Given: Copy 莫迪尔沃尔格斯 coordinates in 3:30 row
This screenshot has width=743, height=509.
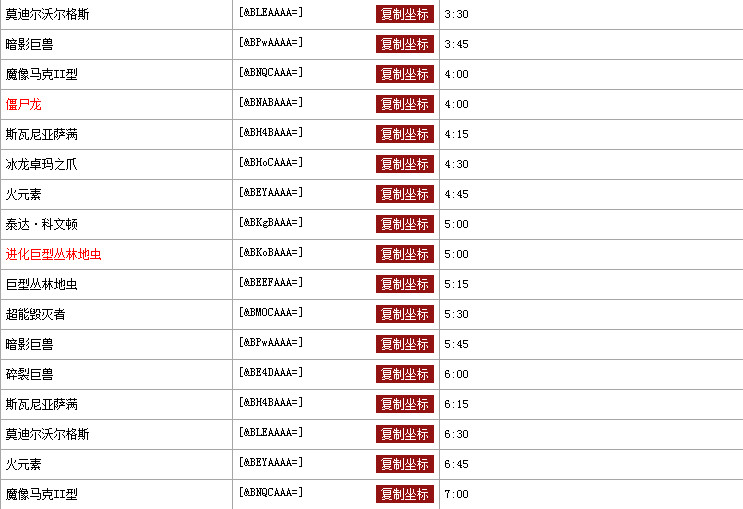Looking at the screenshot, I should point(405,14).
